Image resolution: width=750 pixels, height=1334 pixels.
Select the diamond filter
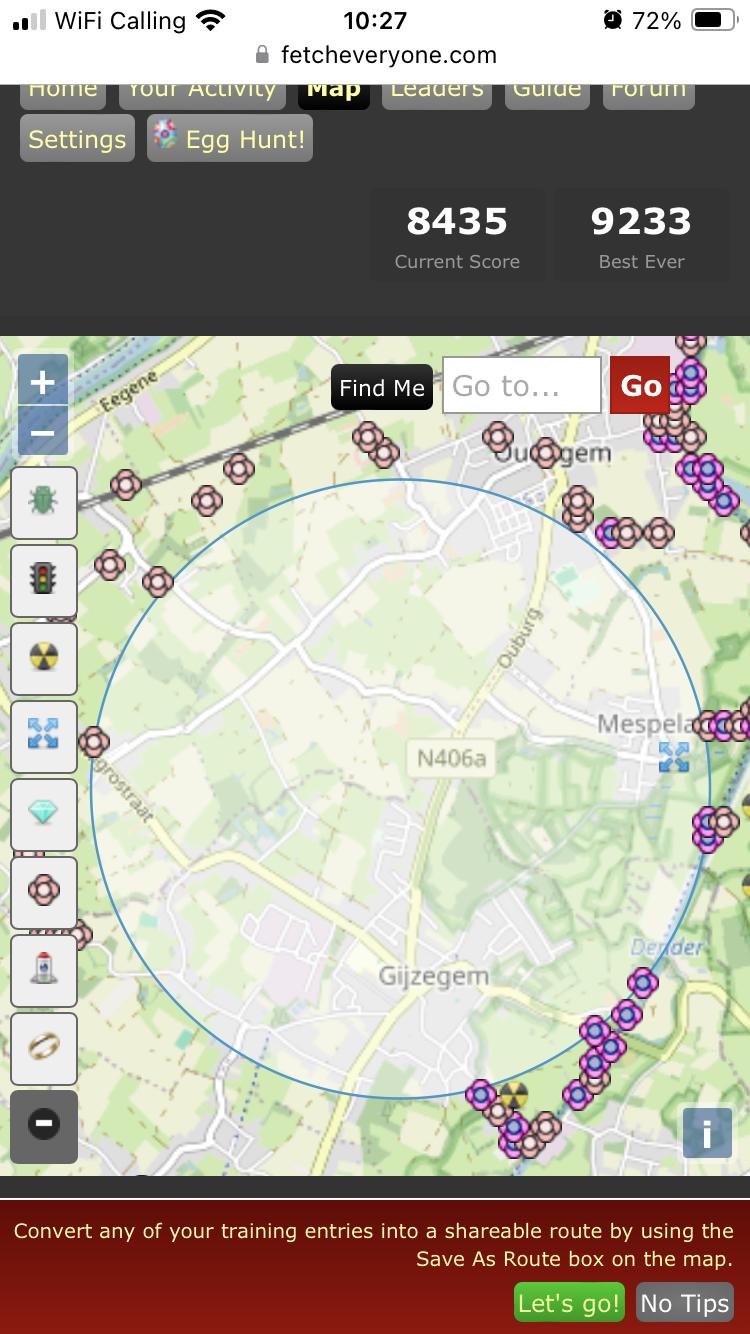[x=44, y=814]
